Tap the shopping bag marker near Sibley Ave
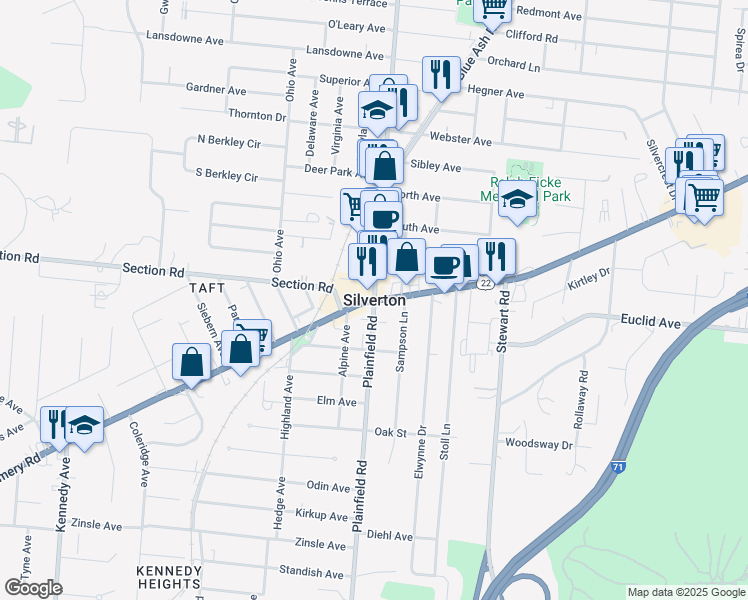Screen dimensions: 748x600 [x=383, y=165]
